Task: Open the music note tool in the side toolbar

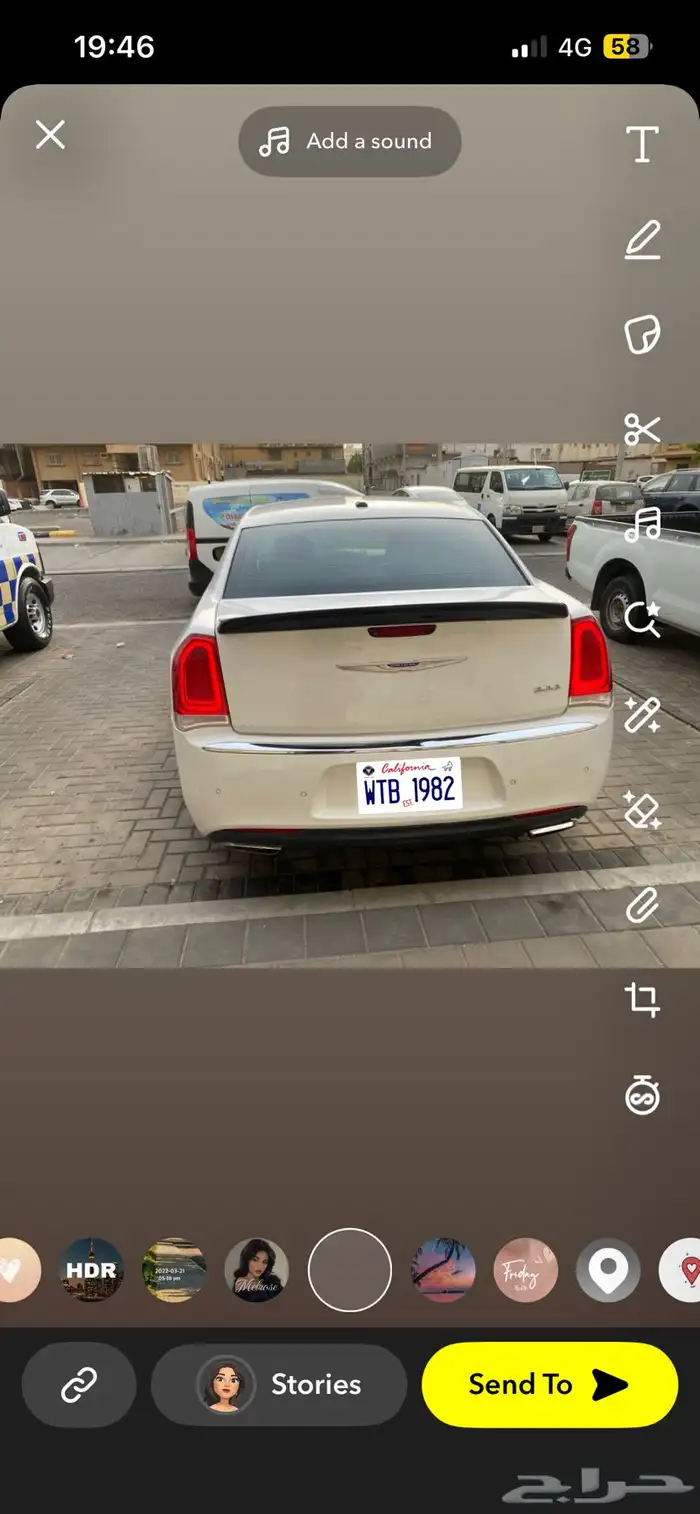Action: coord(642,524)
